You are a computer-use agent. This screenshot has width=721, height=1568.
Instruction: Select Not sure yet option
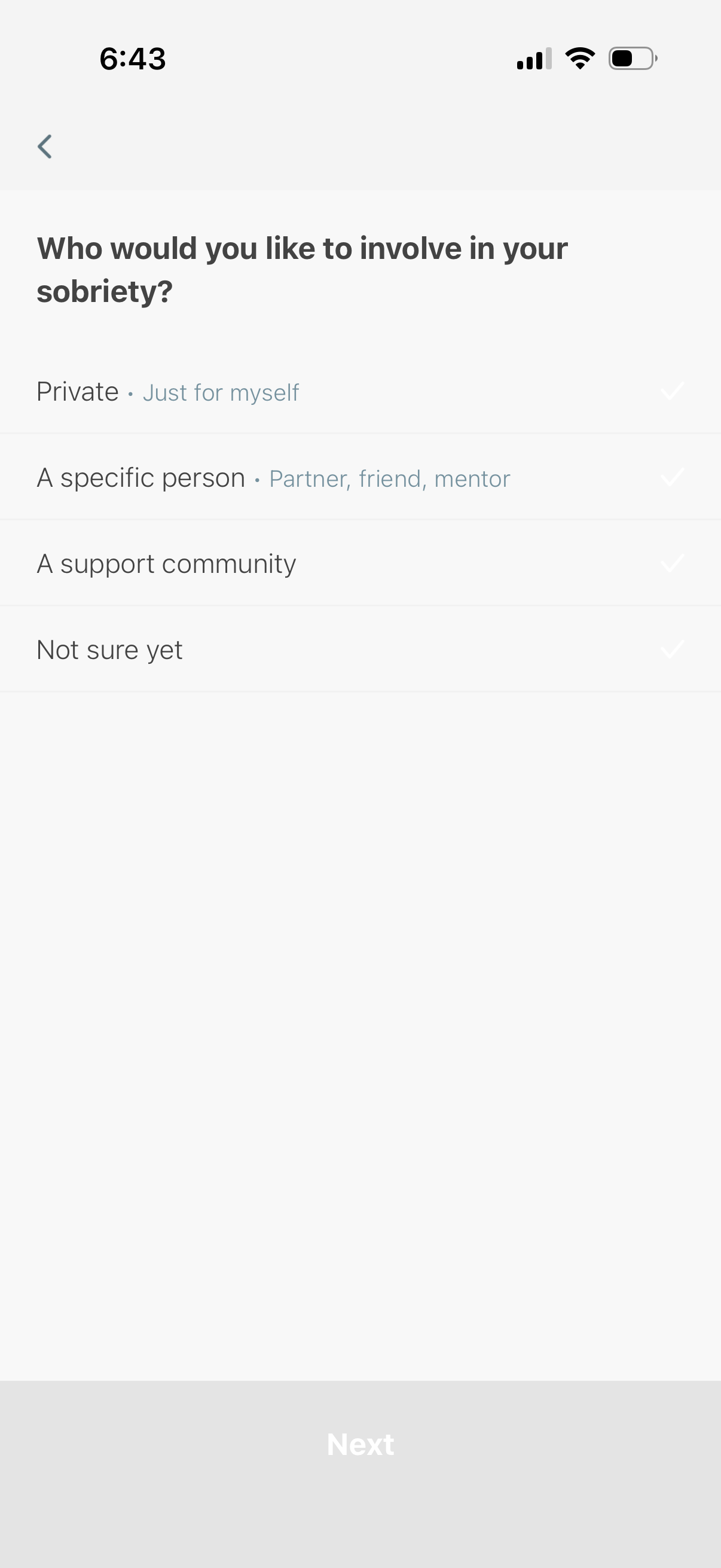359,649
